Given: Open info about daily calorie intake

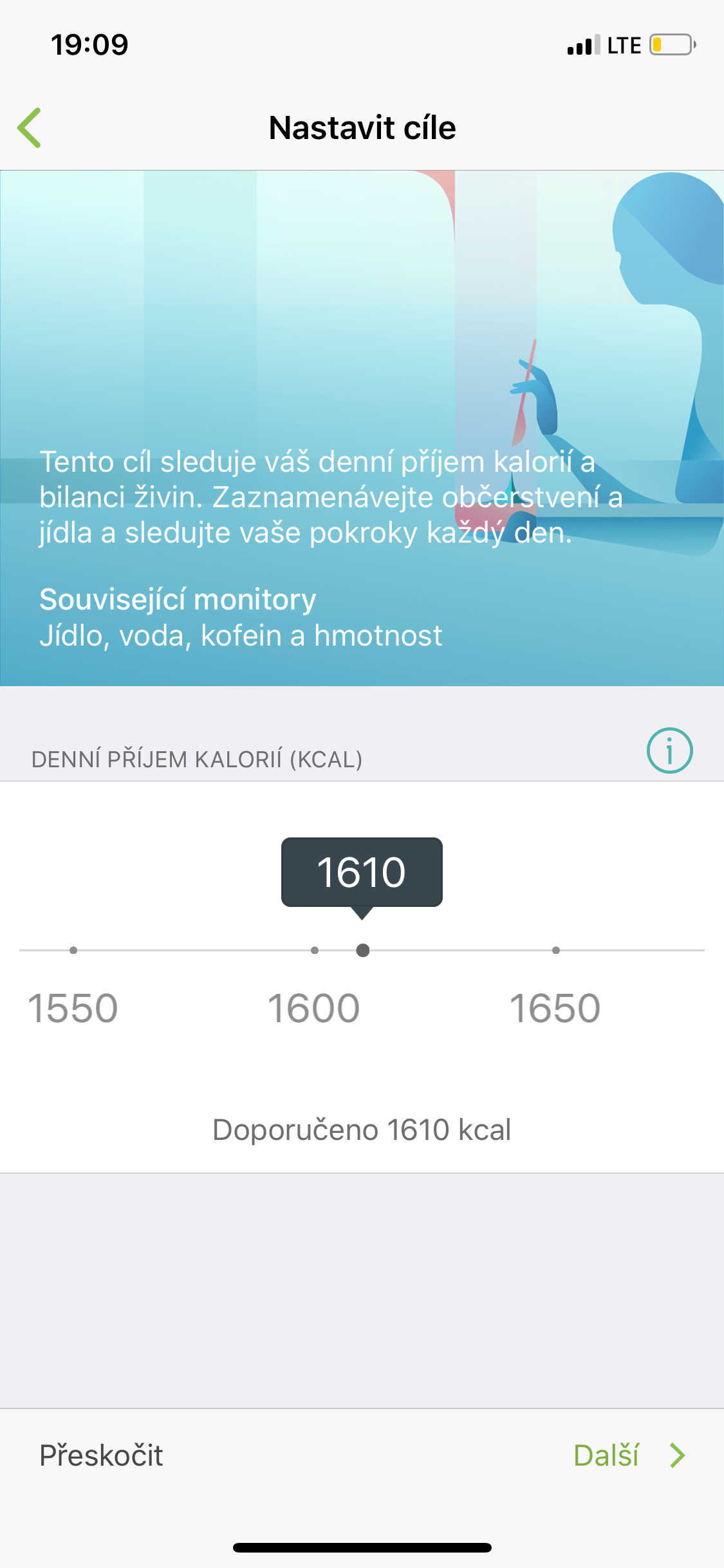Looking at the screenshot, I should [x=669, y=751].
